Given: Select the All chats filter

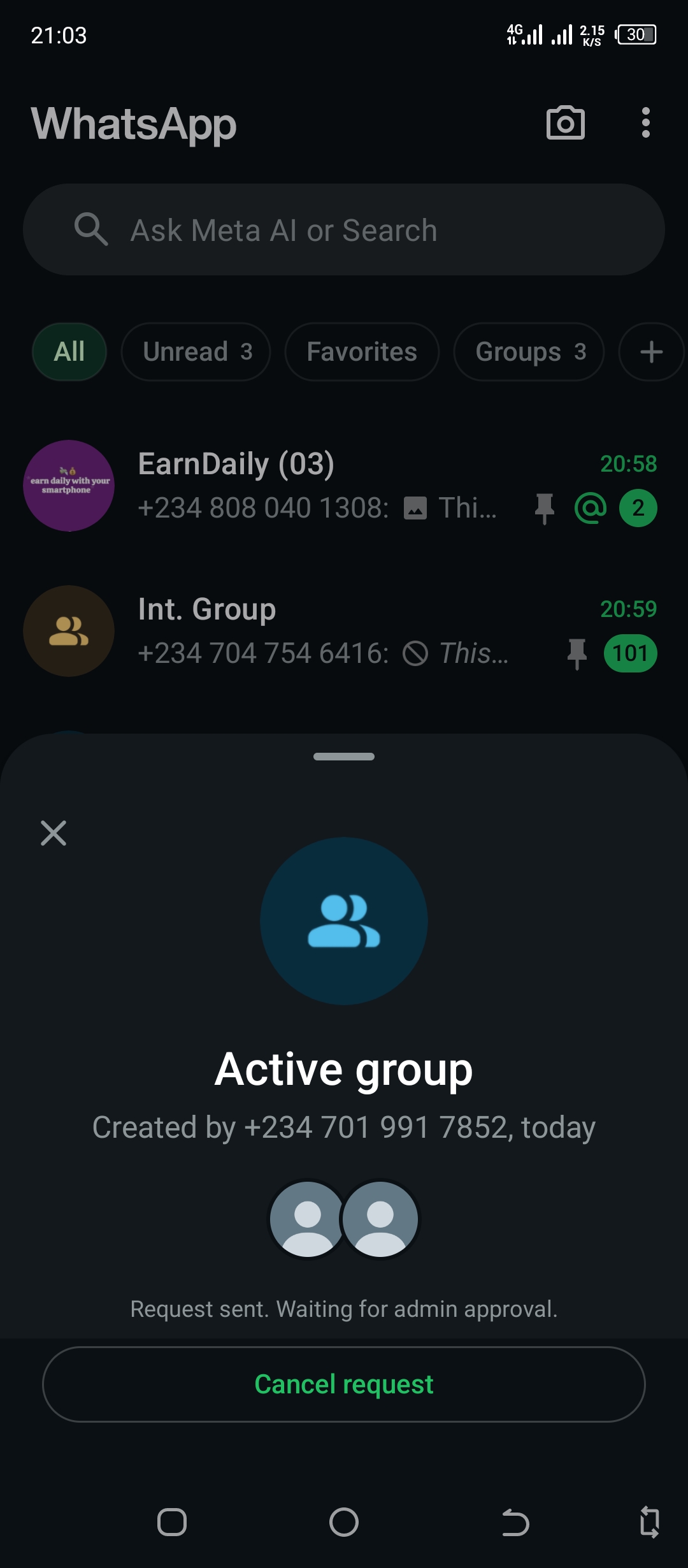Looking at the screenshot, I should (69, 352).
